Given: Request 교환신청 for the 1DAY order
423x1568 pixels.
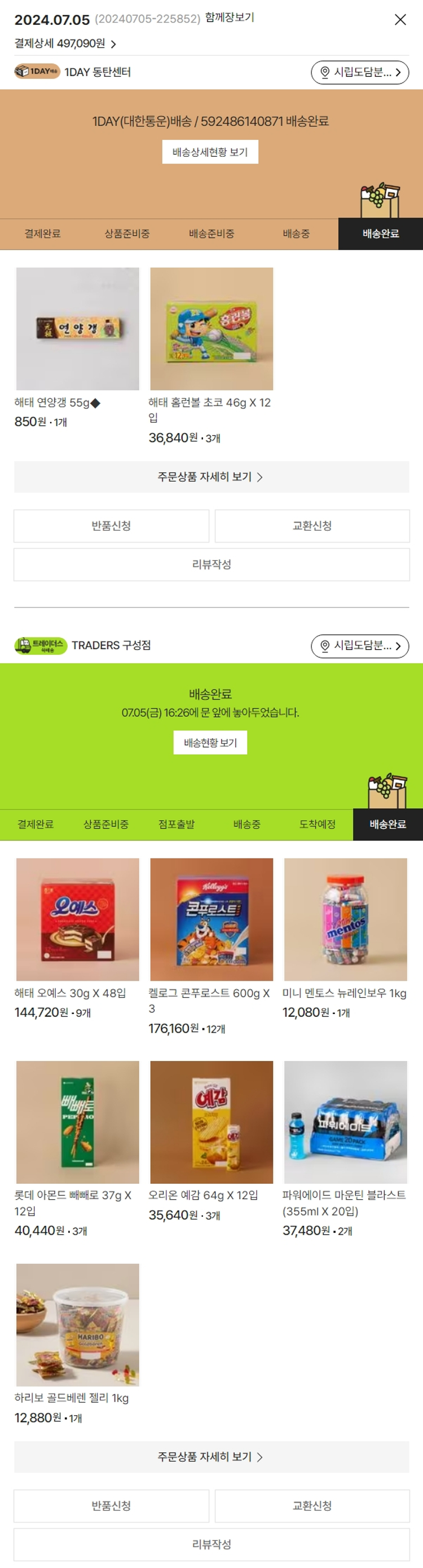Looking at the screenshot, I should click(x=312, y=526).
